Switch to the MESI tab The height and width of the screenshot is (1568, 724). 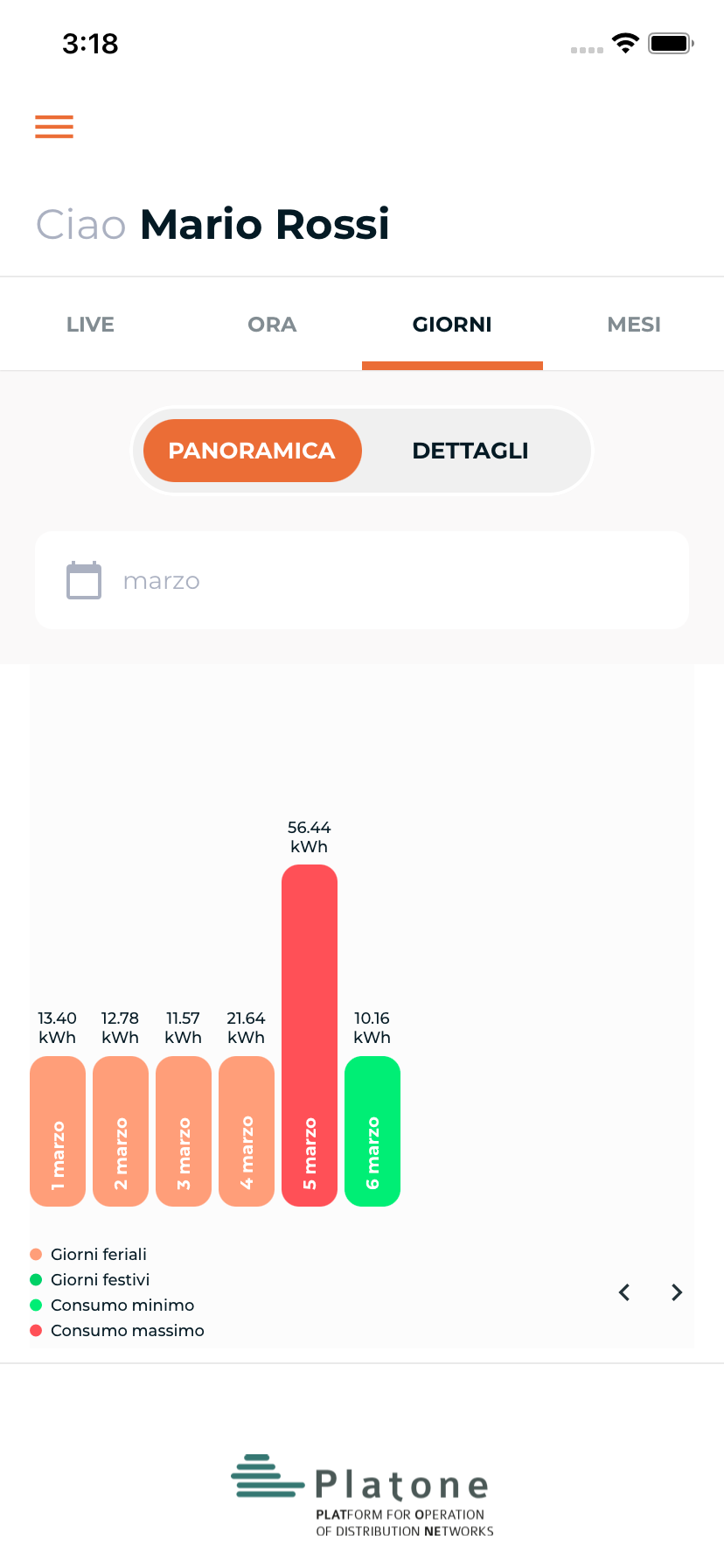(x=634, y=325)
